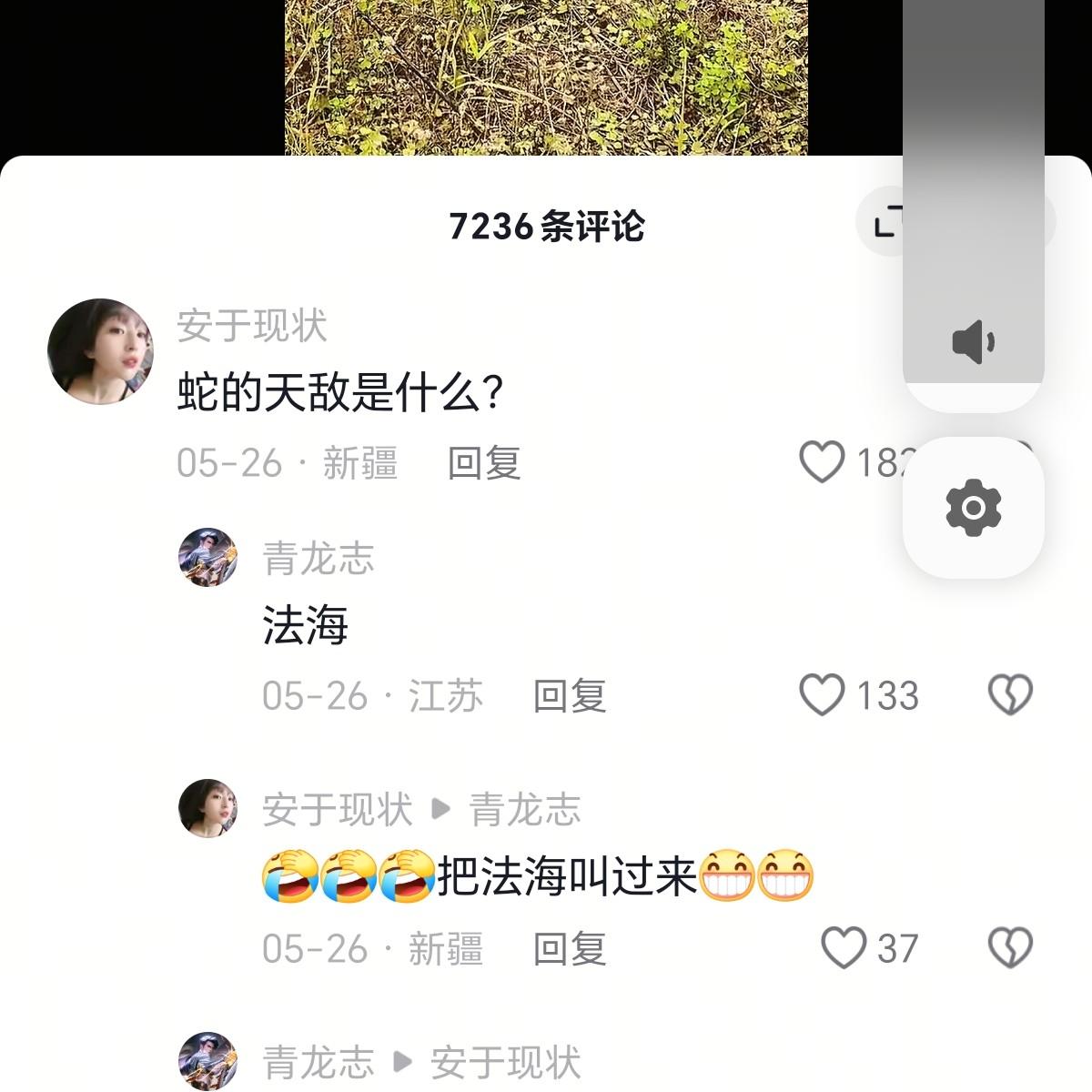Tap the video above to close comments

[546, 77]
